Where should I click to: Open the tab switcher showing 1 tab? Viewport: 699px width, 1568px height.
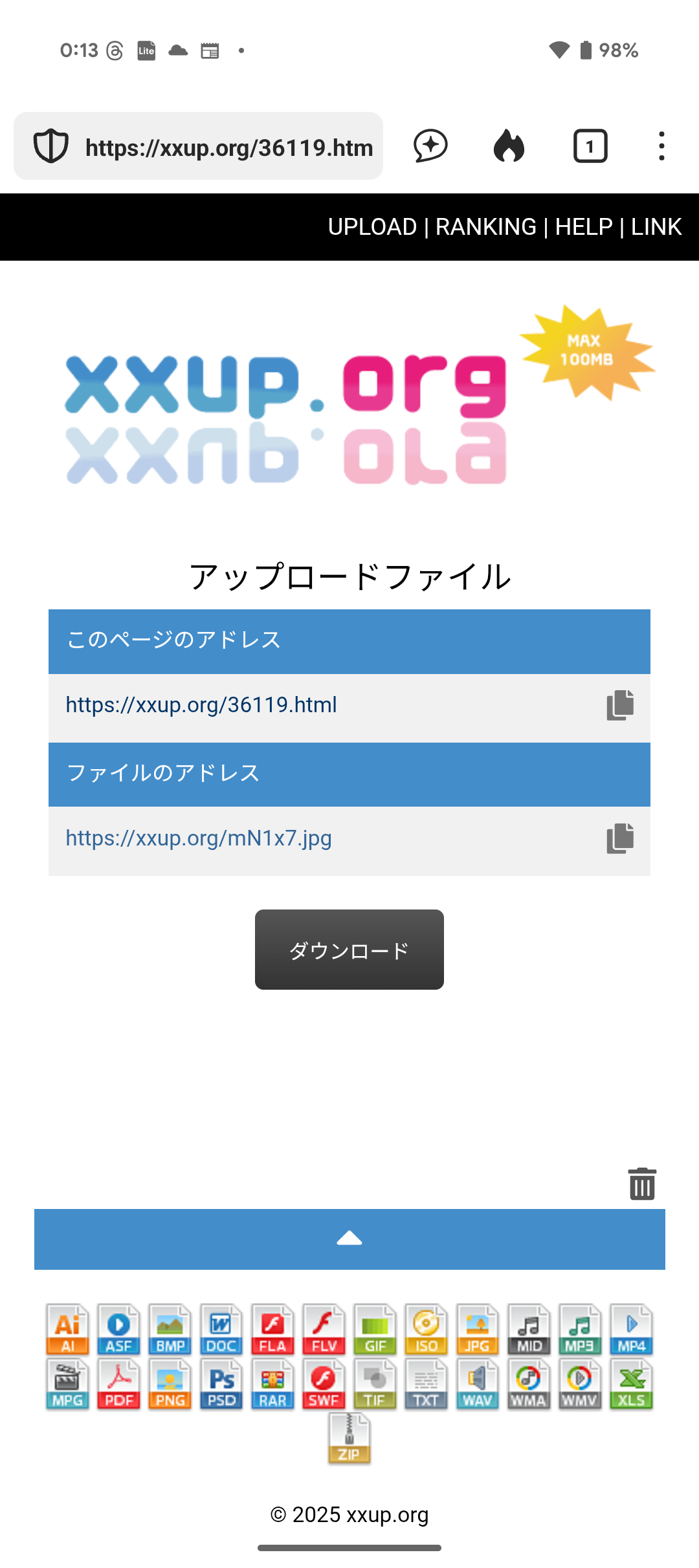[x=590, y=146]
